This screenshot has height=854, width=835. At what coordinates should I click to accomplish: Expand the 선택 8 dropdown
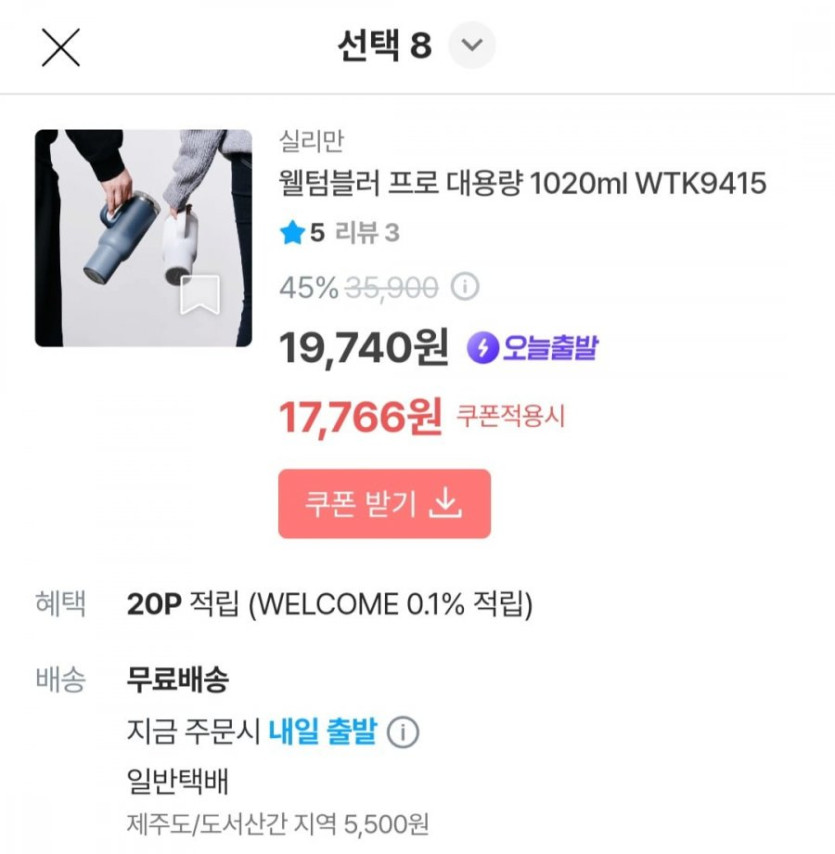472,46
